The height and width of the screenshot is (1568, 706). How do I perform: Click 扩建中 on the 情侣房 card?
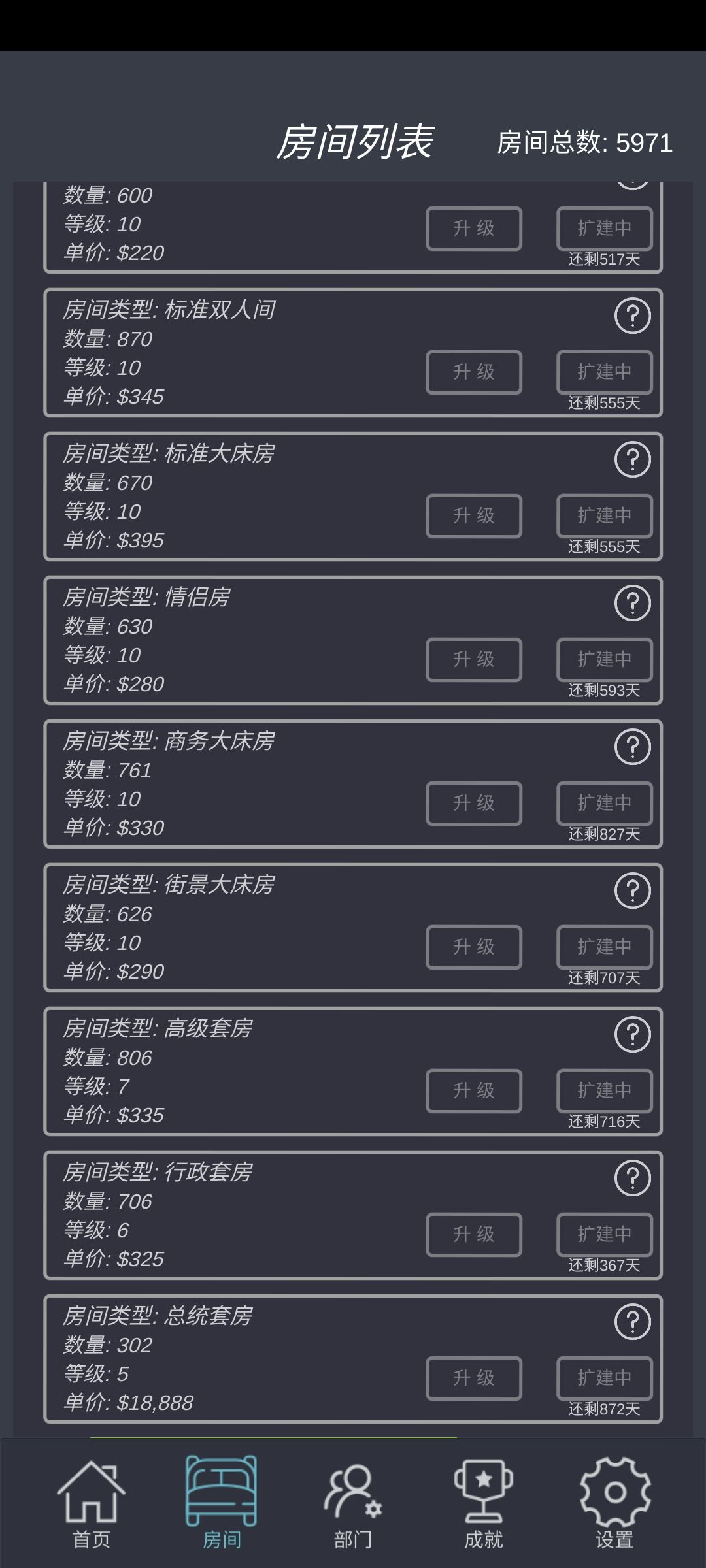[x=603, y=660]
